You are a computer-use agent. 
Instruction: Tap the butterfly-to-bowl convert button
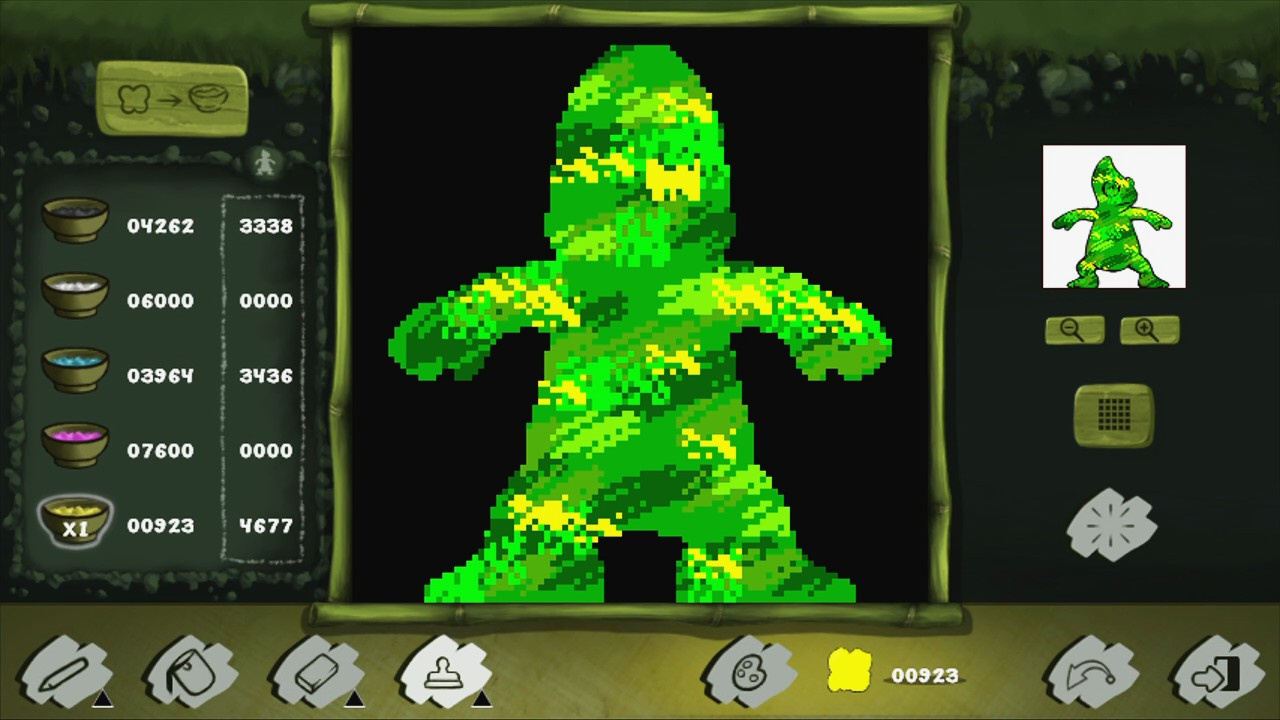pyautogui.click(x=172, y=98)
